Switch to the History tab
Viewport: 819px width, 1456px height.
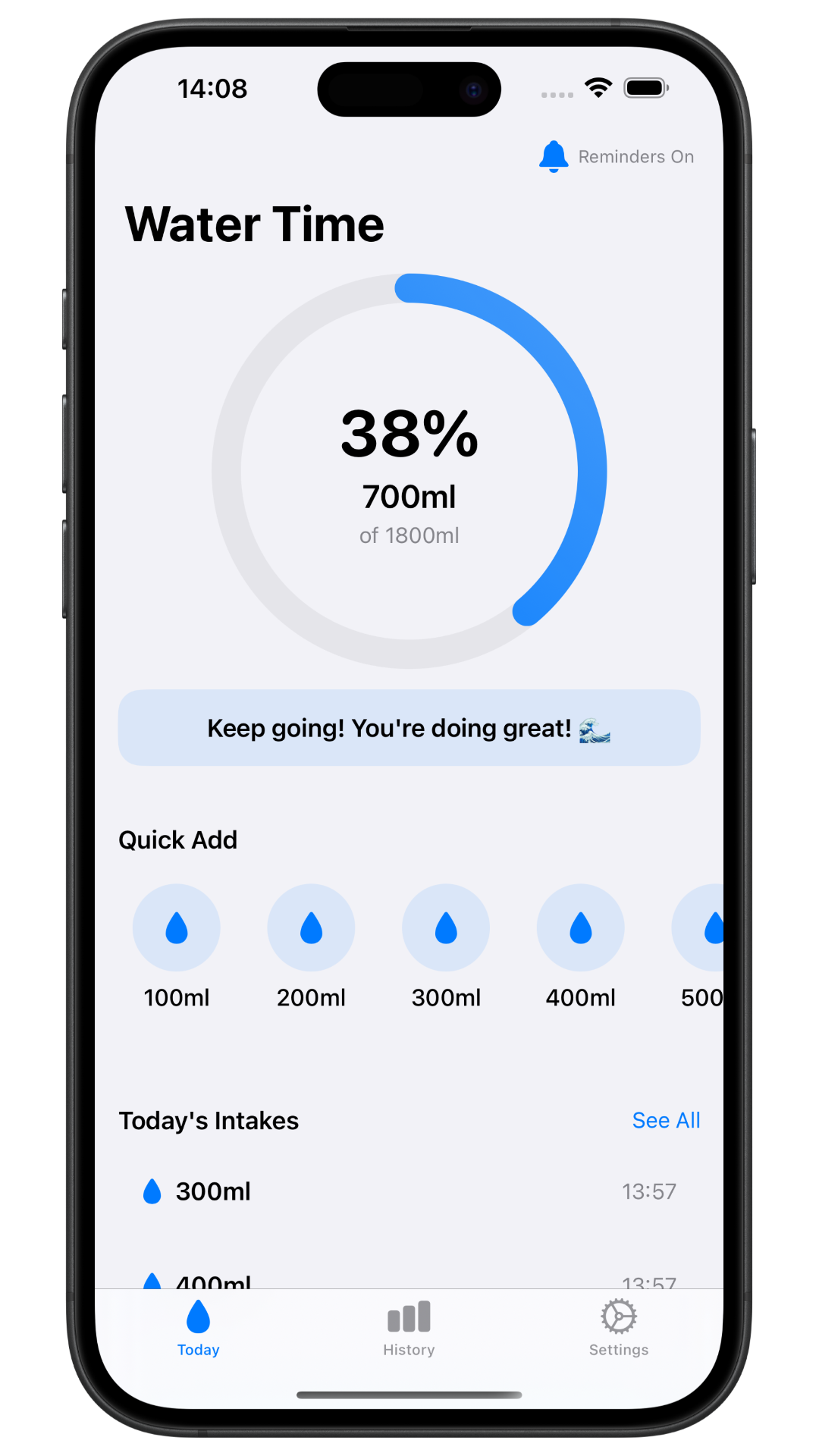[x=409, y=1328]
